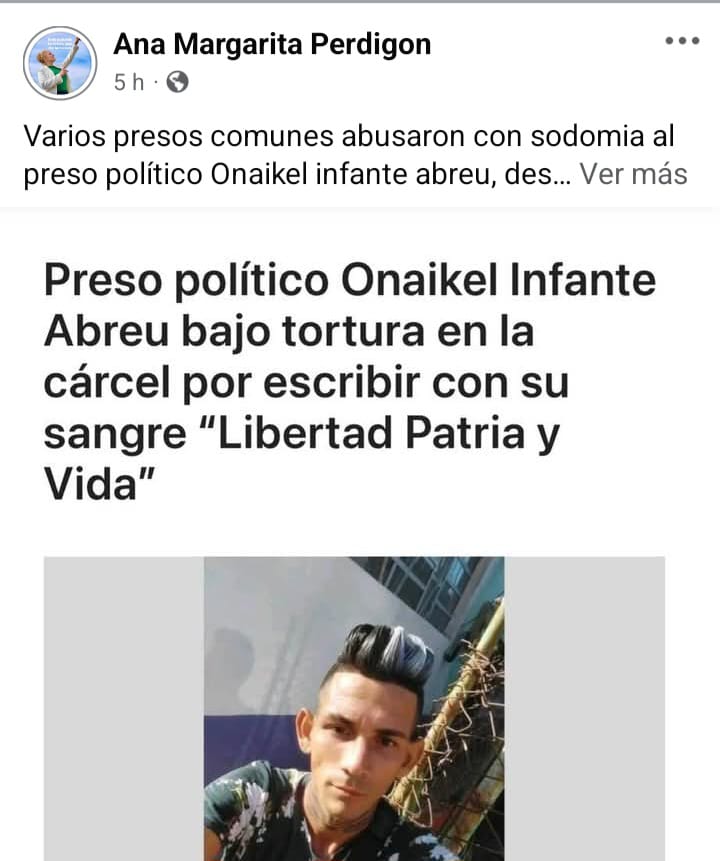Select the ellipsis icon beside the post header
This screenshot has width=720, height=861.
[683, 40]
